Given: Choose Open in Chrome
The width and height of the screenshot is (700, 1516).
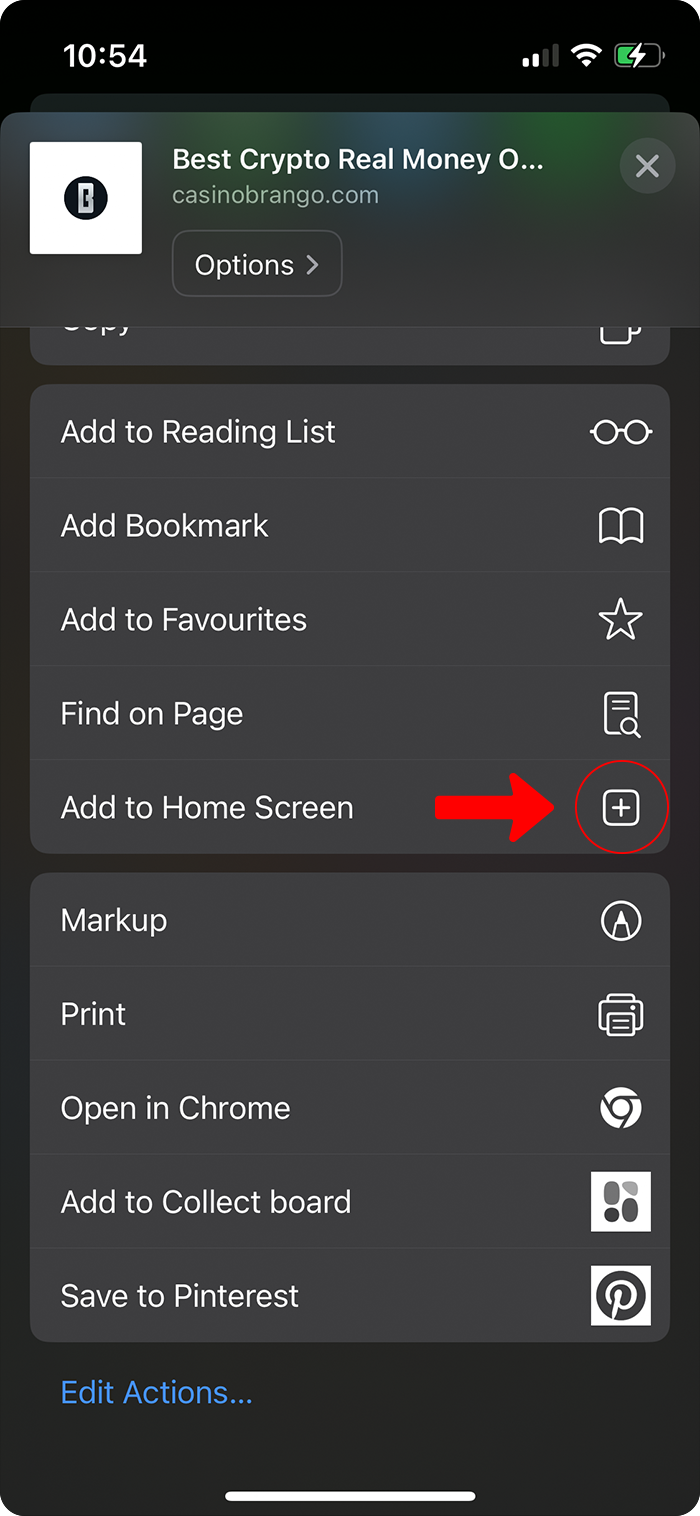Looking at the screenshot, I should click(x=349, y=1108).
